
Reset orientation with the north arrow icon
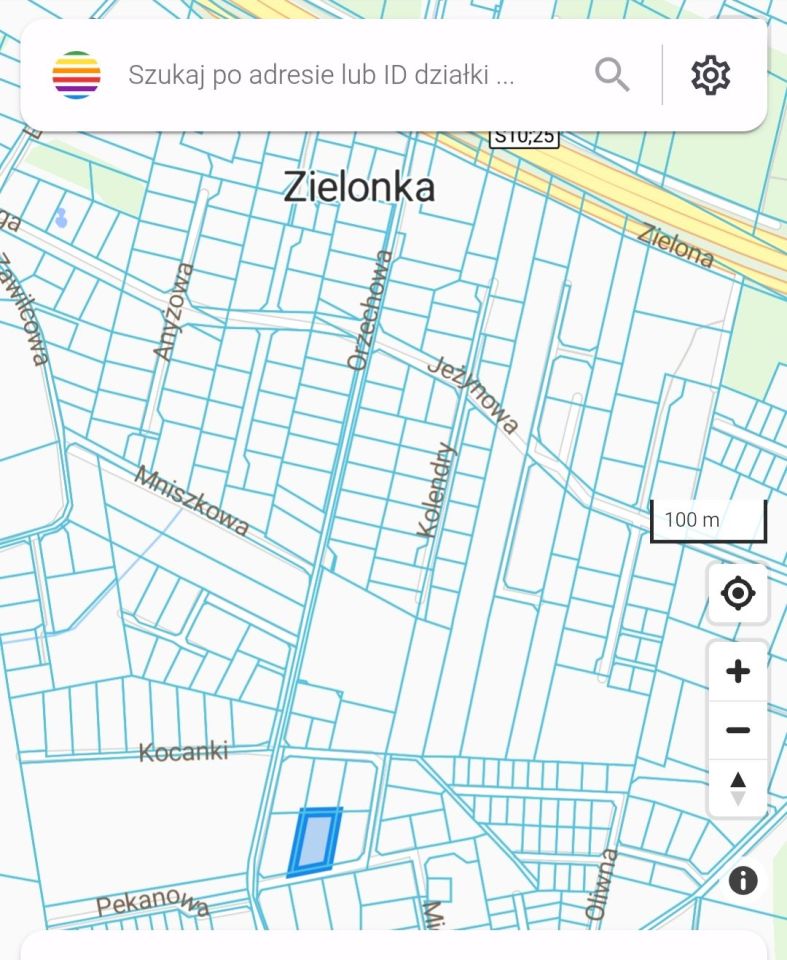(737, 786)
